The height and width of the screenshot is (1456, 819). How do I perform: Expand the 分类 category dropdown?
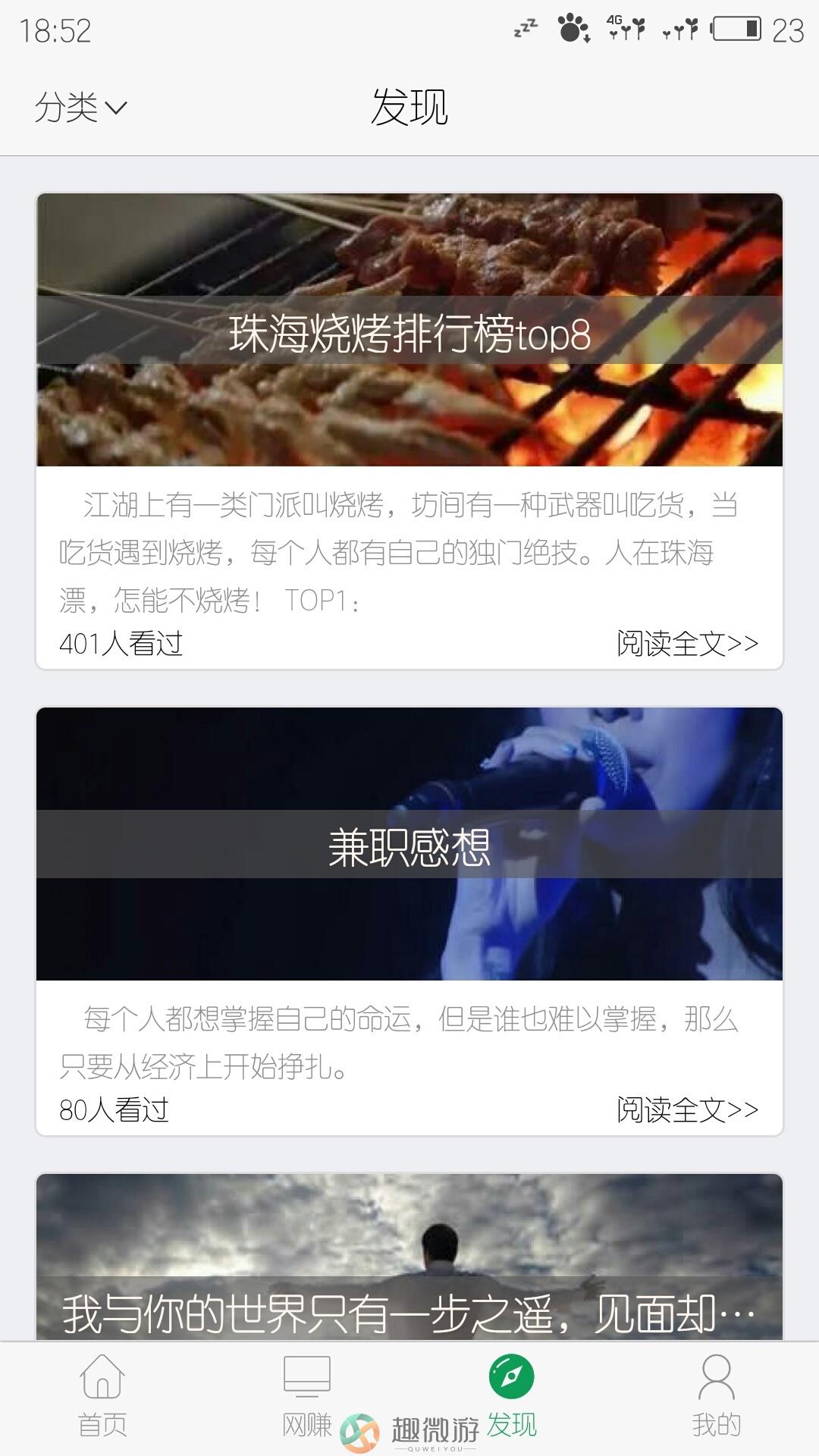point(80,107)
